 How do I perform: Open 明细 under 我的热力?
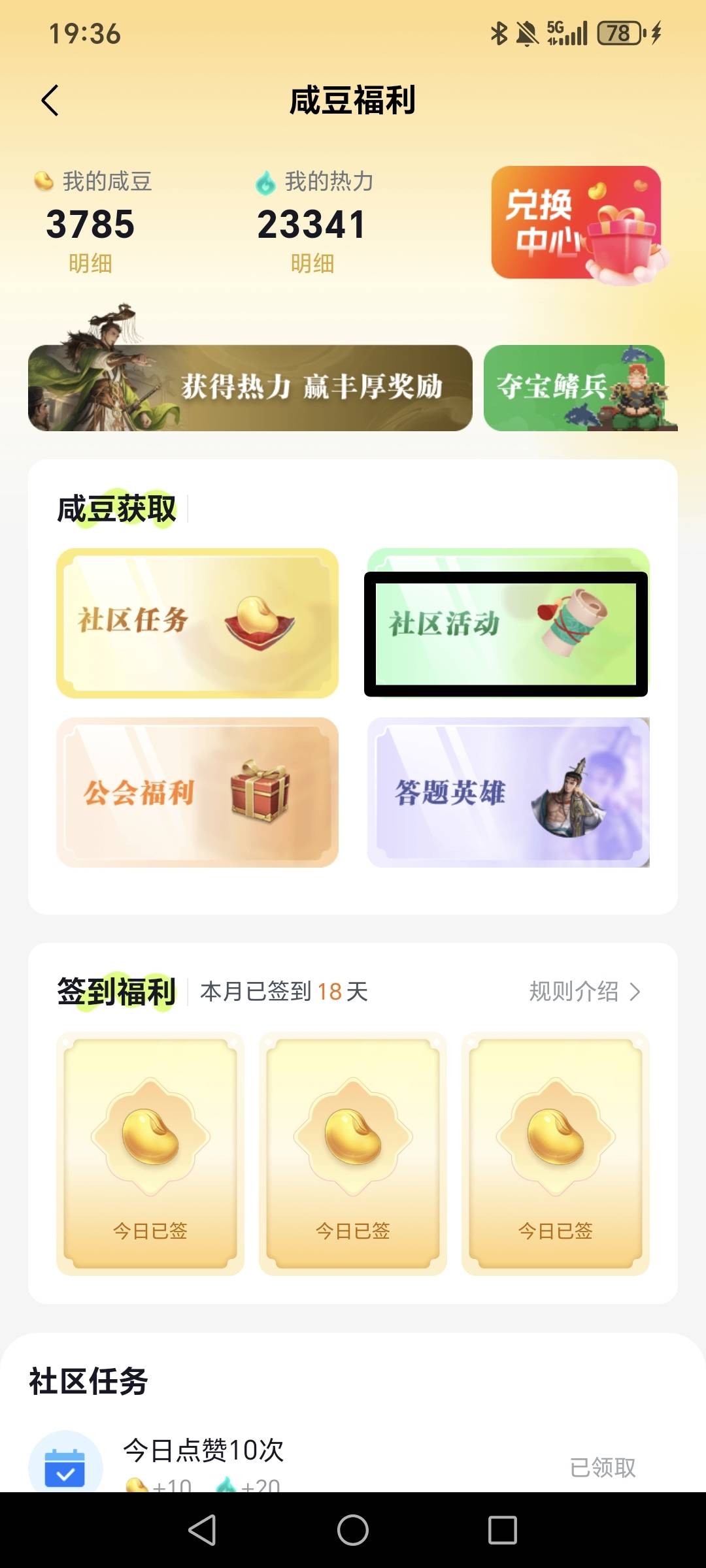312,263
